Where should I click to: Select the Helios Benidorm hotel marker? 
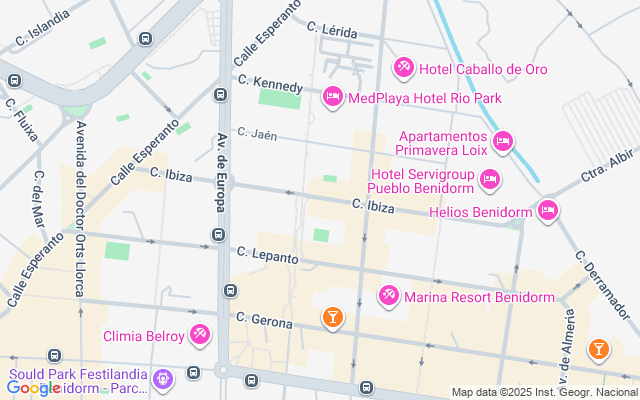[547, 210]
